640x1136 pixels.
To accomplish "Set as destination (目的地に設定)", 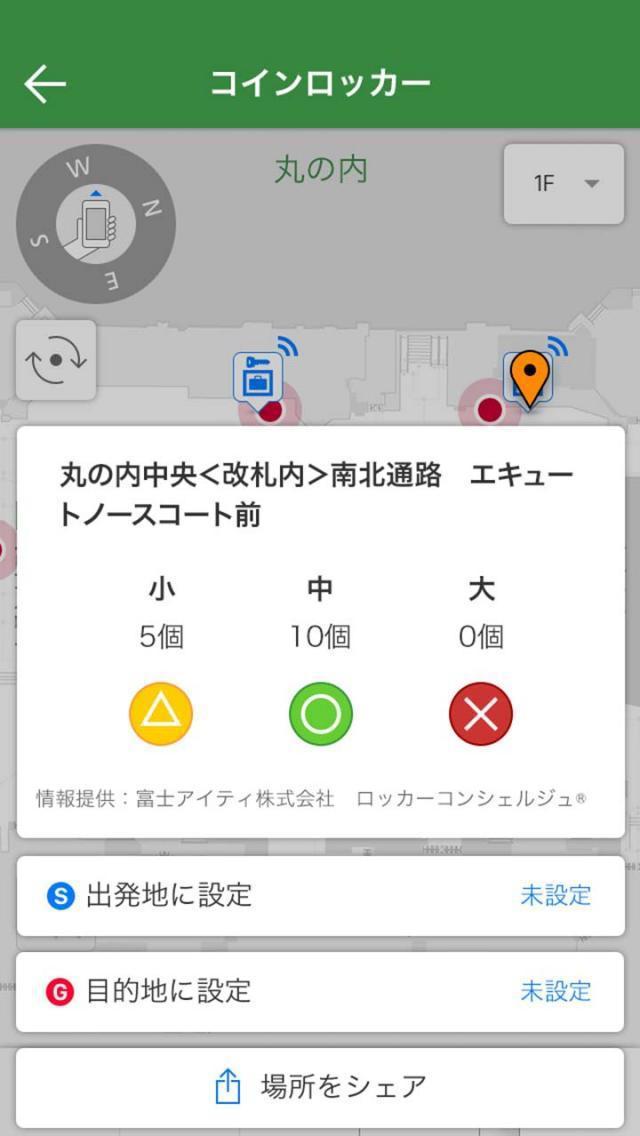I will (x=320, y=992).
